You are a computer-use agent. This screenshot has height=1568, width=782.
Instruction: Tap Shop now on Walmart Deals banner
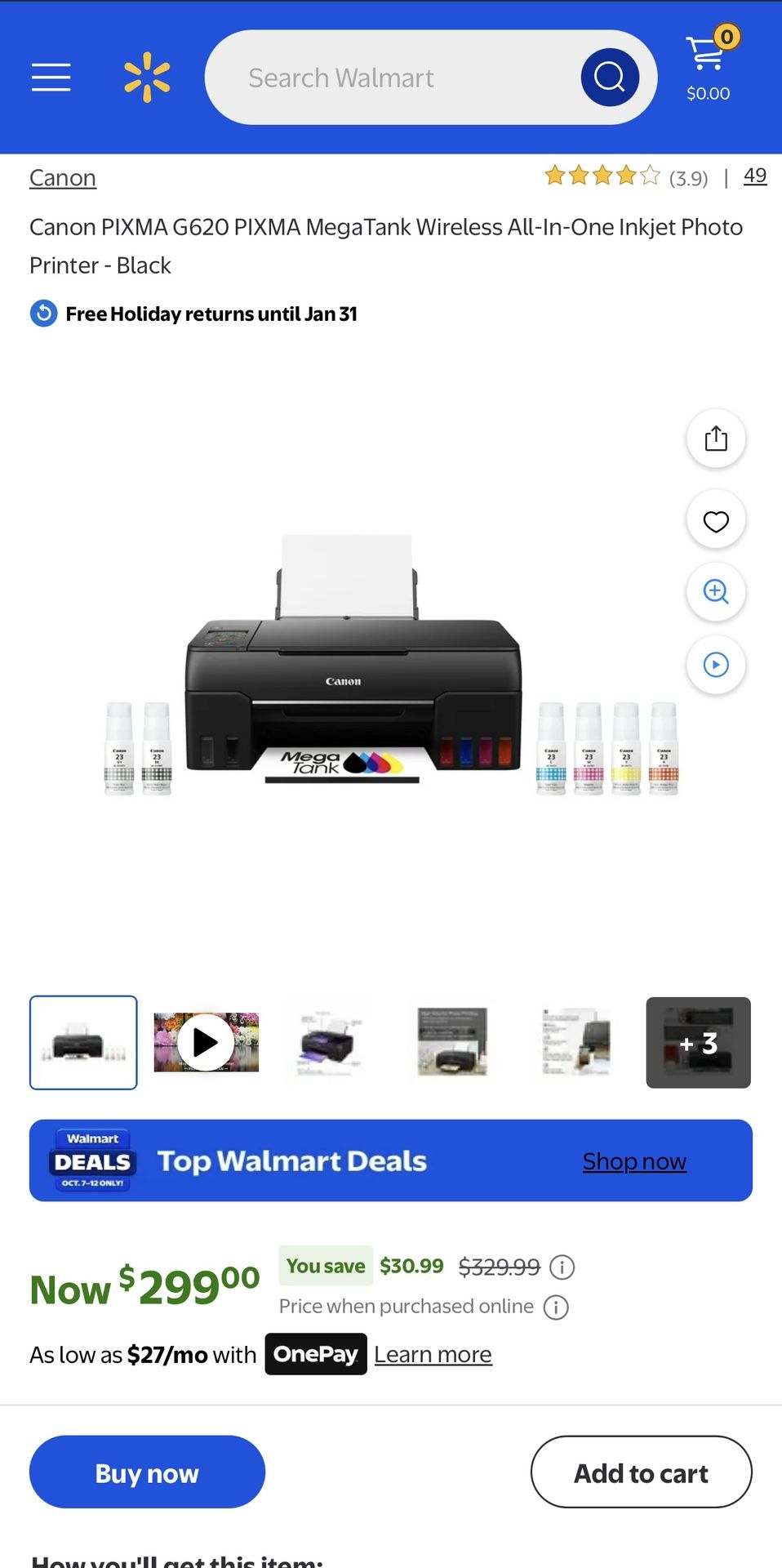click(634, 1161)
